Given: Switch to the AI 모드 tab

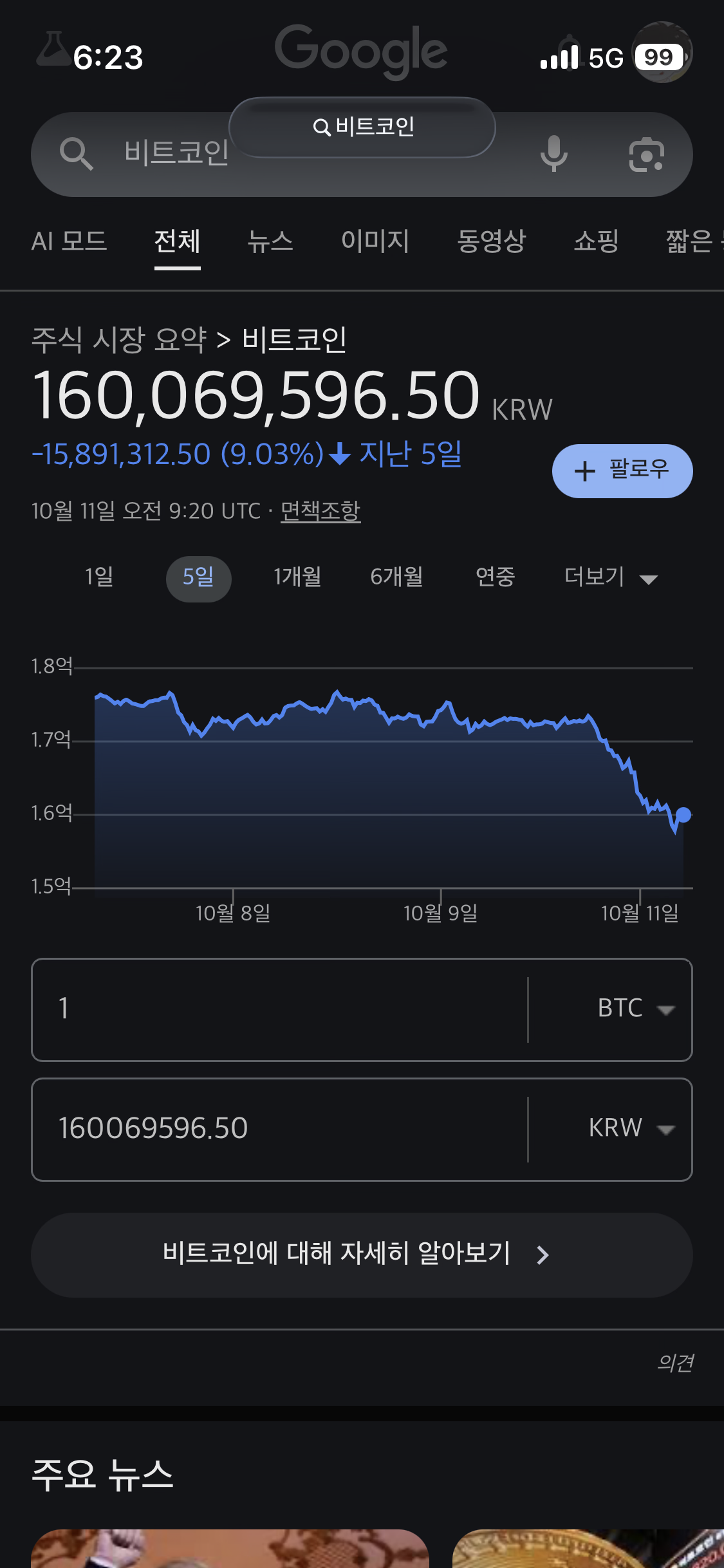Looking at the screenshot, I should pos(69,241).
